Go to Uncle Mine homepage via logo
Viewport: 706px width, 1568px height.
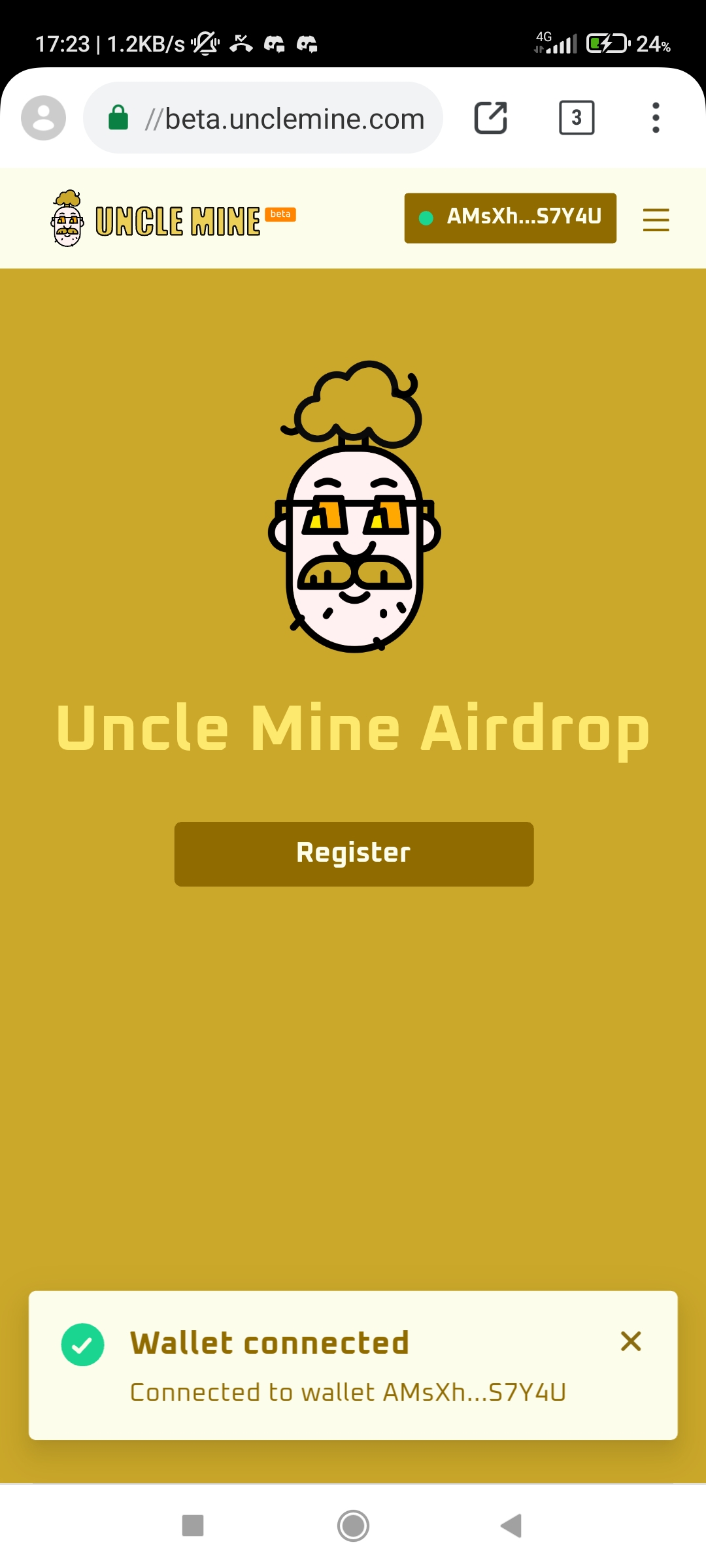[x=173, y=218]
